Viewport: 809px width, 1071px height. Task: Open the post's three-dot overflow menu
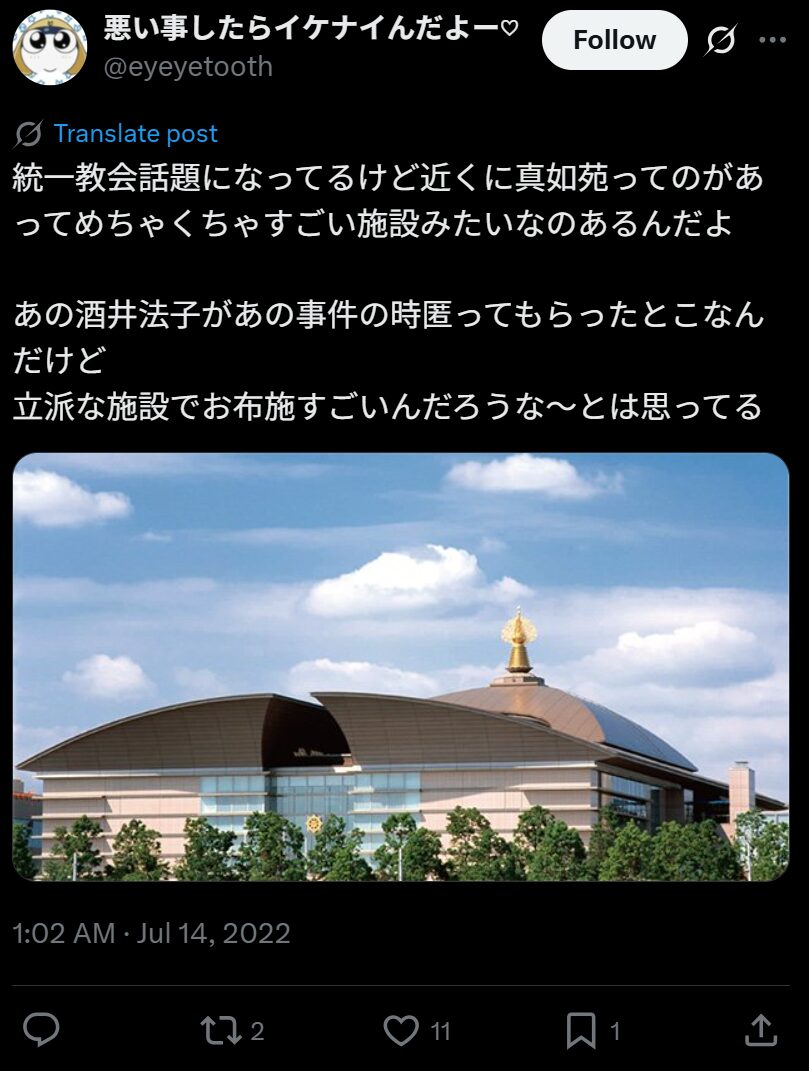(x=773, y=40)
